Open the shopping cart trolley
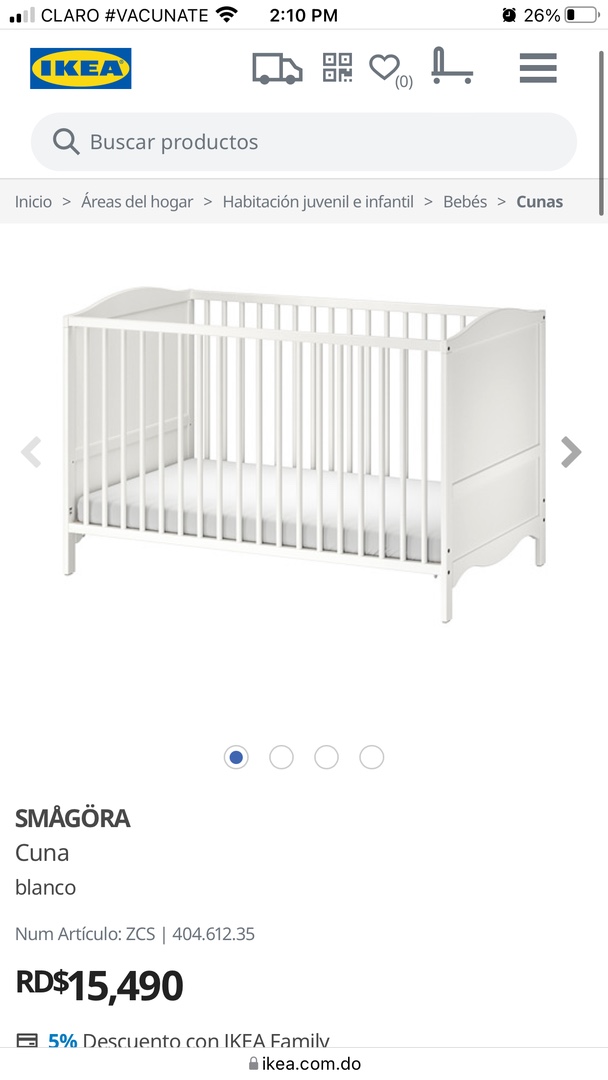The width and height of the screenshot is (608, 1080). click(451, 66)
